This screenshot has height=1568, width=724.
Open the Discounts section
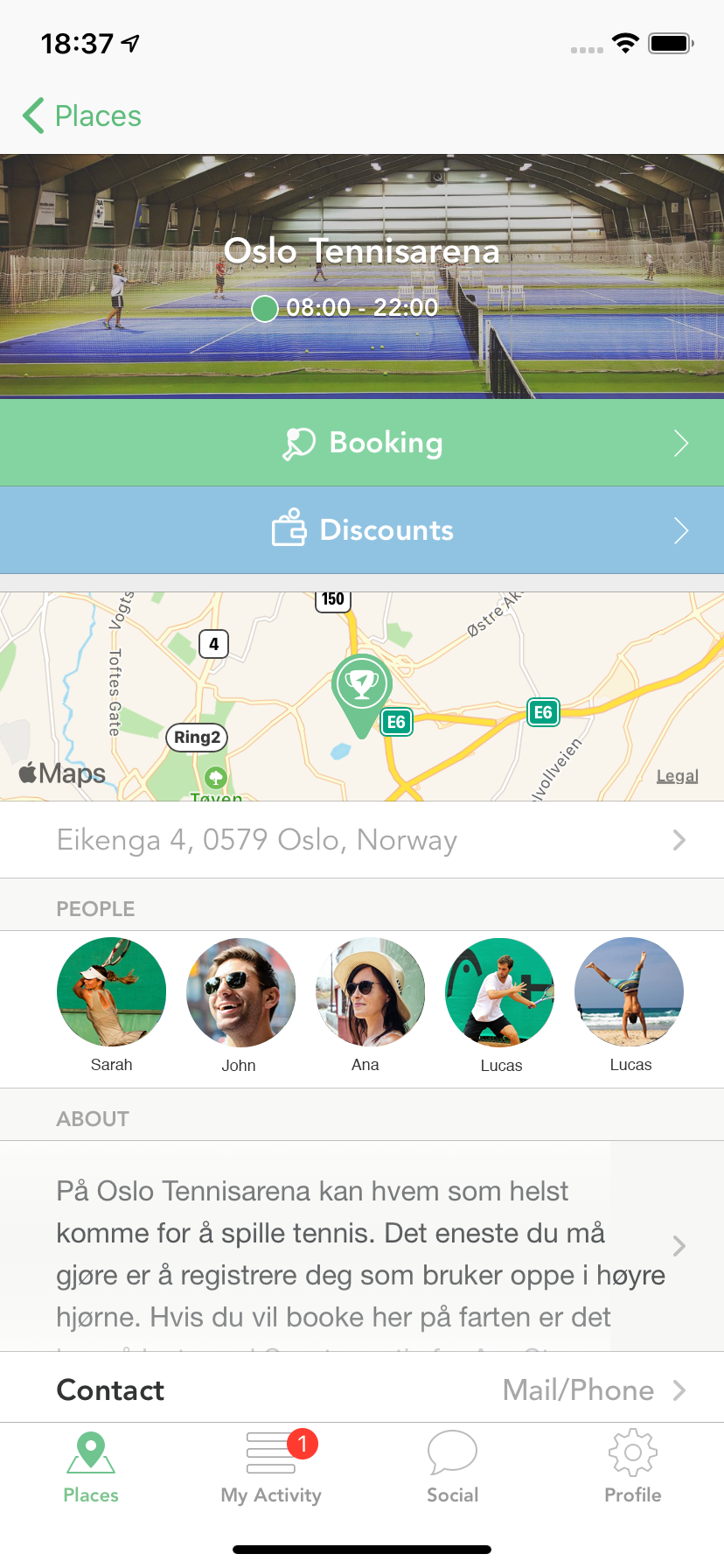point(362,530)
